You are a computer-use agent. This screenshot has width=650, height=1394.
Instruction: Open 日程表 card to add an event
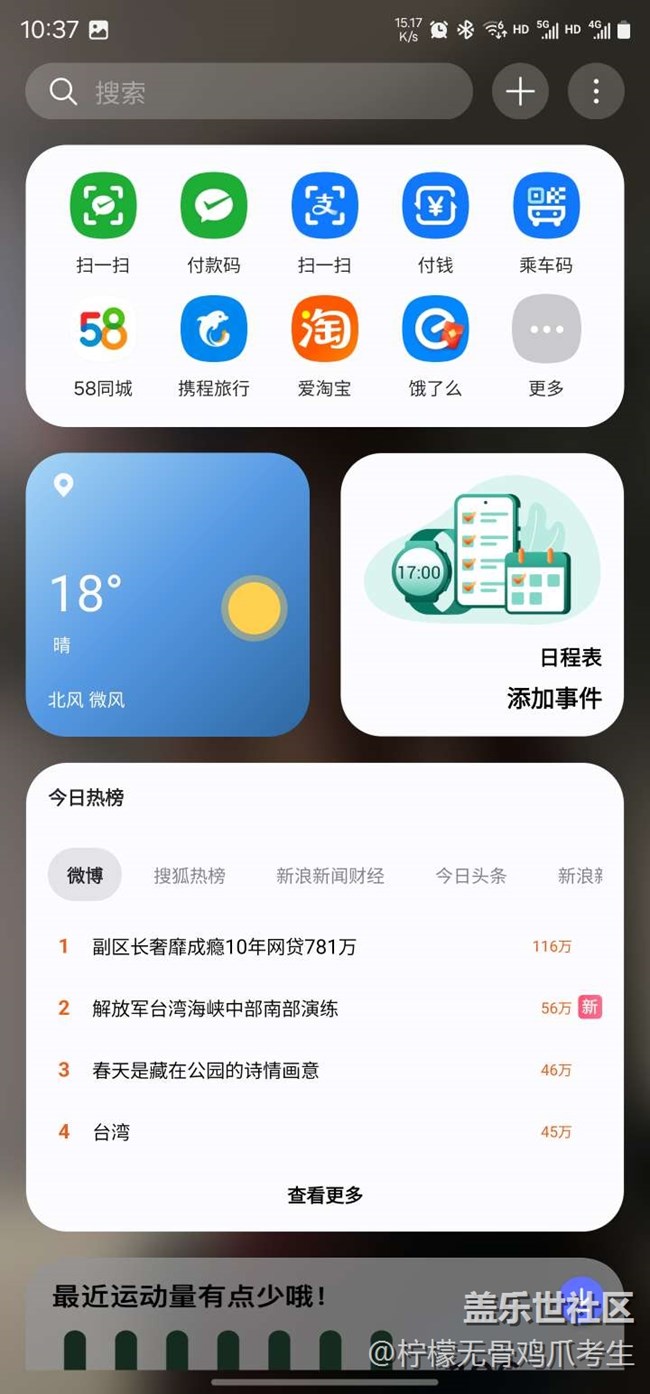pyautogui.click(x=482, y=594)
